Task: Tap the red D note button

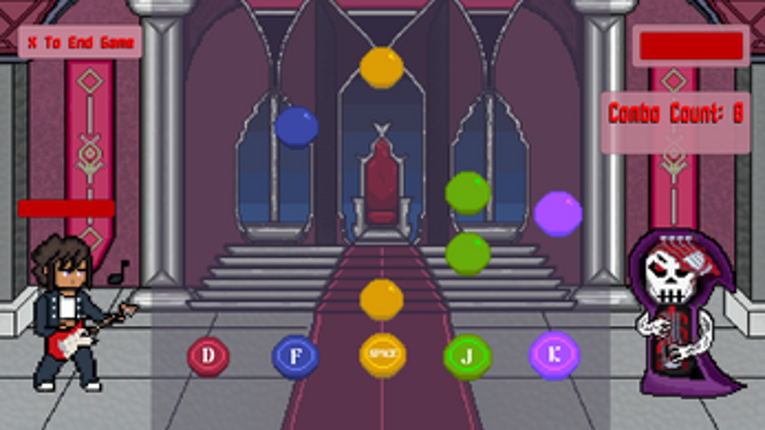Action: [x=208, y=355]
